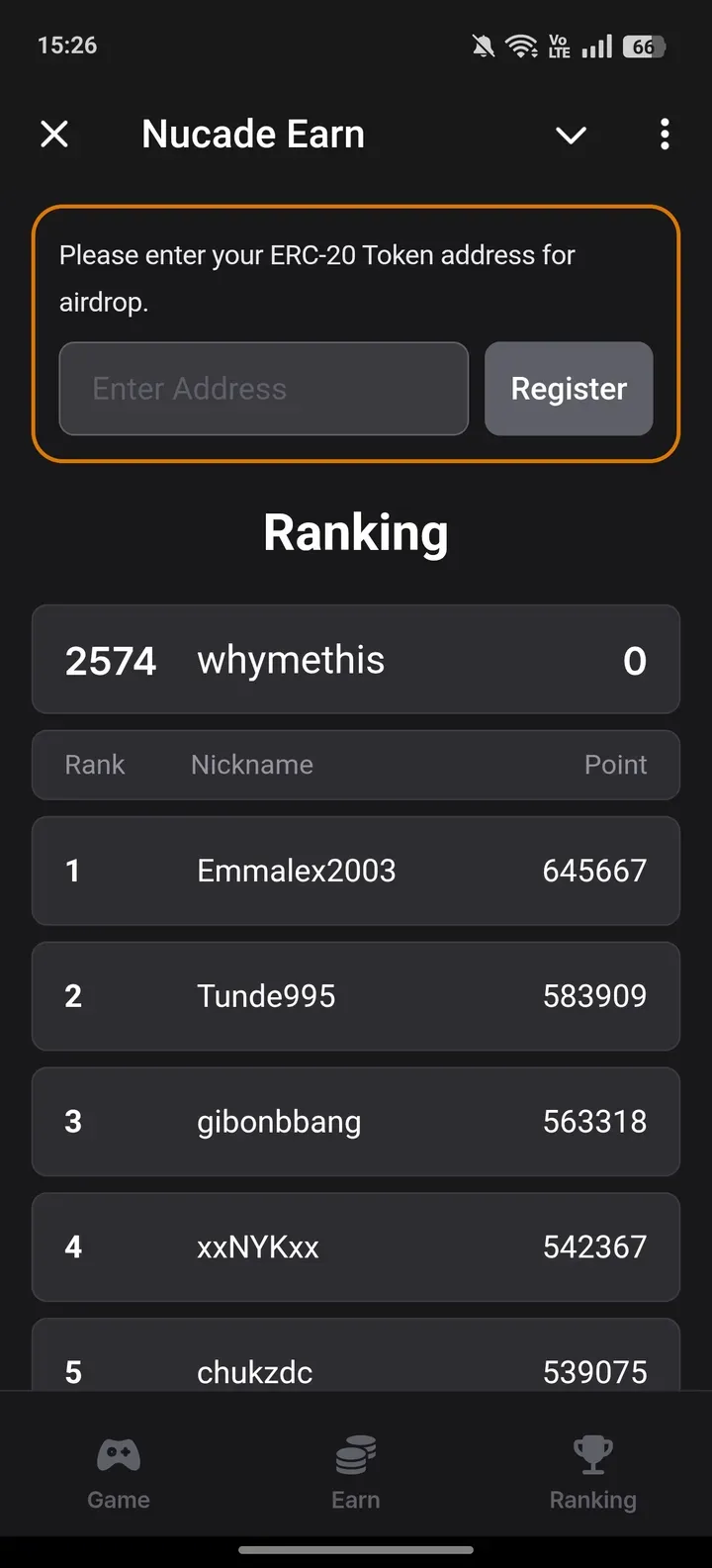
Task: Open the overflow options dropdown
Action: point(665,134)
